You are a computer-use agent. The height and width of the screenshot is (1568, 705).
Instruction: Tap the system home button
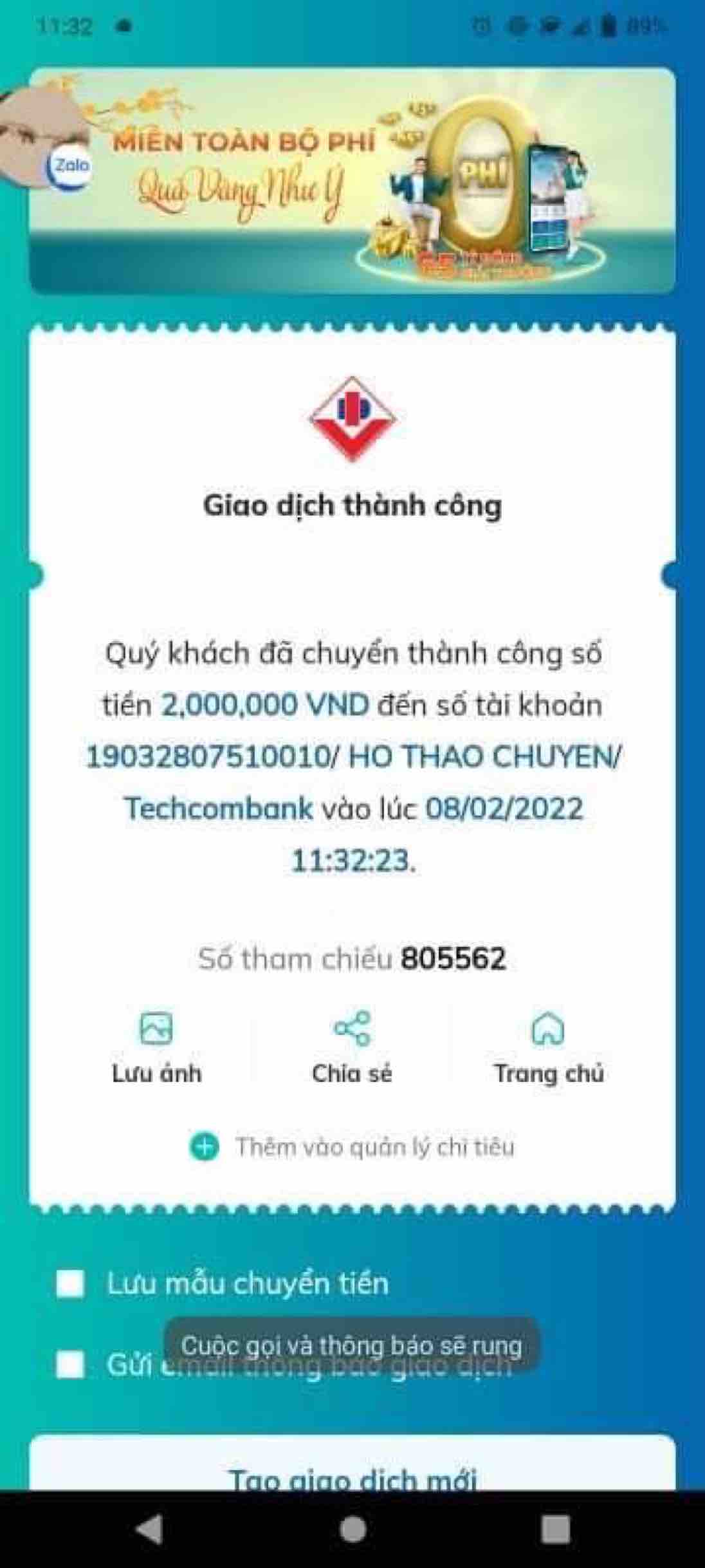(352, 1528)
